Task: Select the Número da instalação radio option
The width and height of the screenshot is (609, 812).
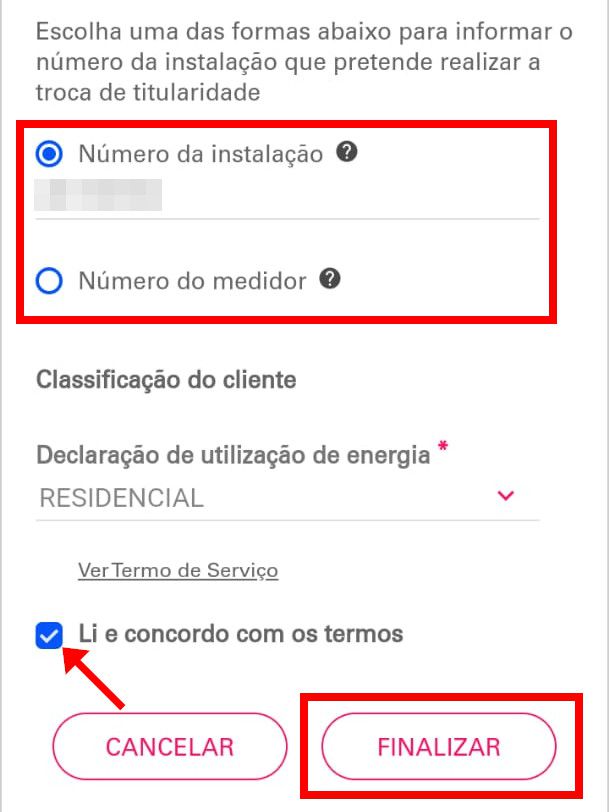Action: click(50, 155)
